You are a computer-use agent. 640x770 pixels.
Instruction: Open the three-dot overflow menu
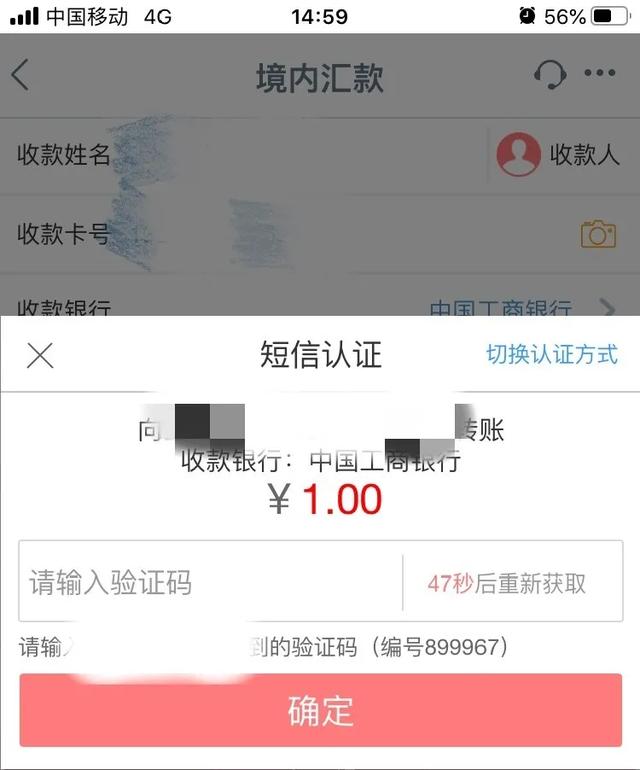pos(600,74)
